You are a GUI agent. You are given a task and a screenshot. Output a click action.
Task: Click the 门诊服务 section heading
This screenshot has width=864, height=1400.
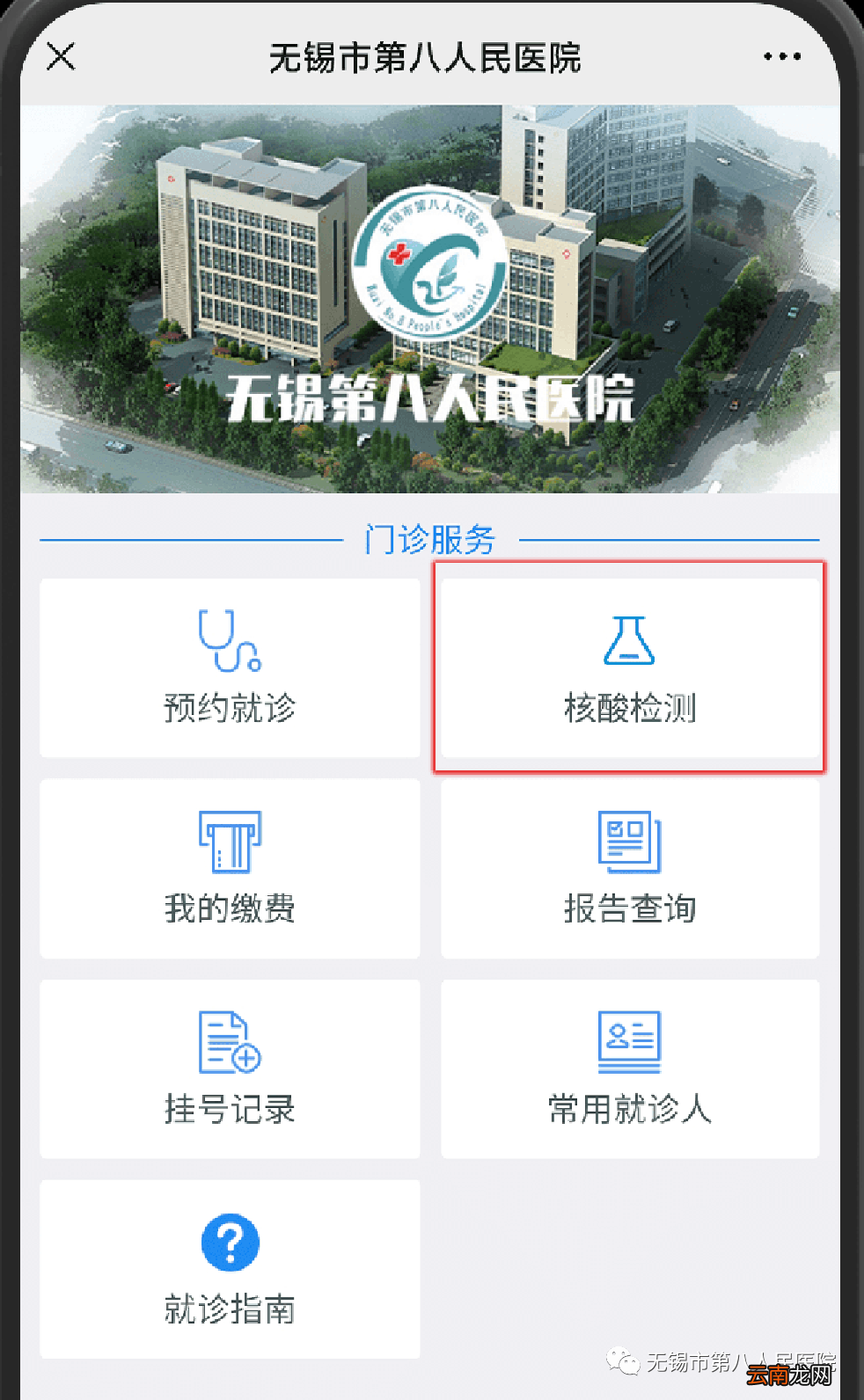click(x=431, y=538)
